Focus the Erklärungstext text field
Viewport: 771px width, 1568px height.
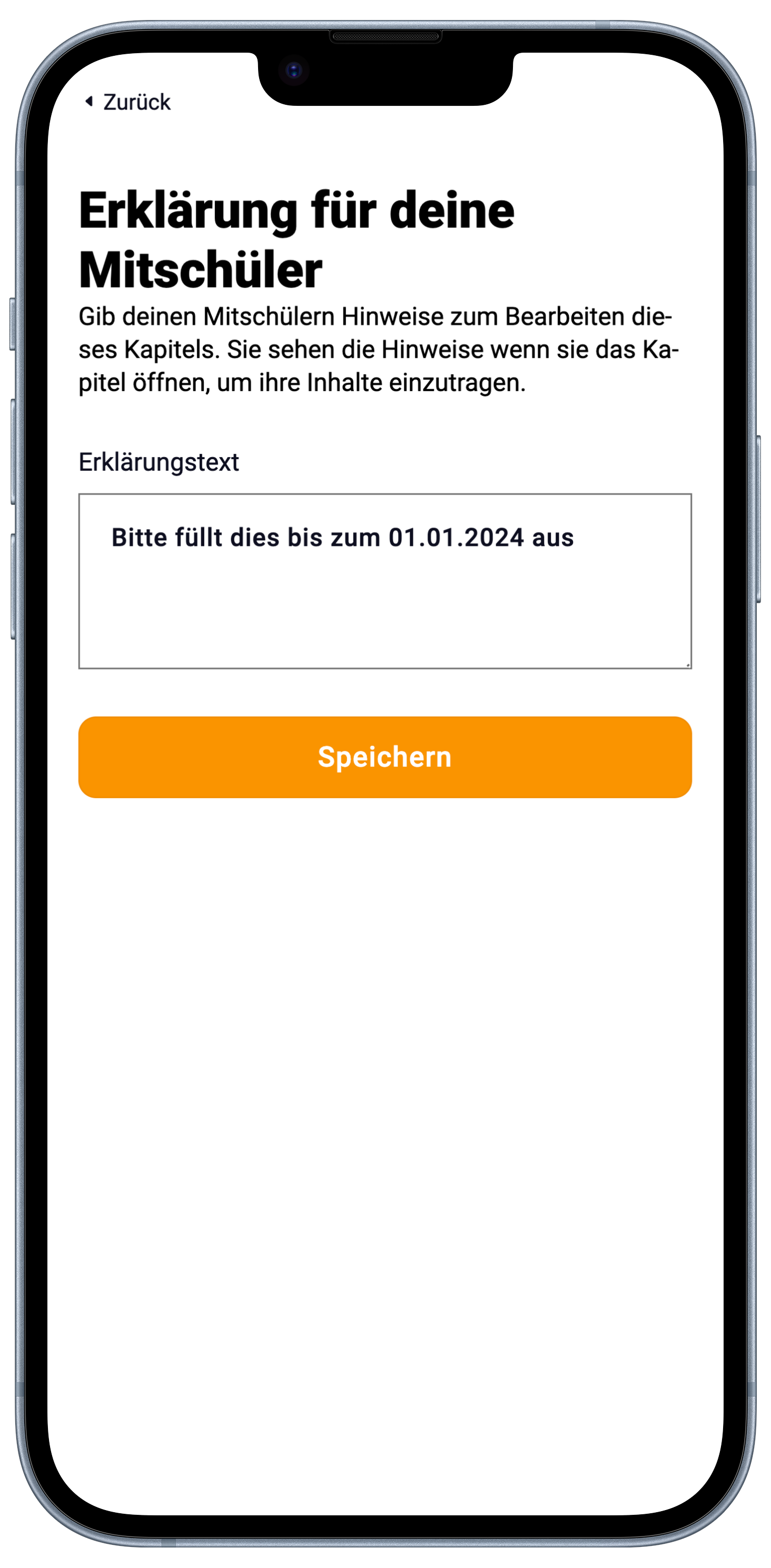pyautogui.click(x=384, y=581)
